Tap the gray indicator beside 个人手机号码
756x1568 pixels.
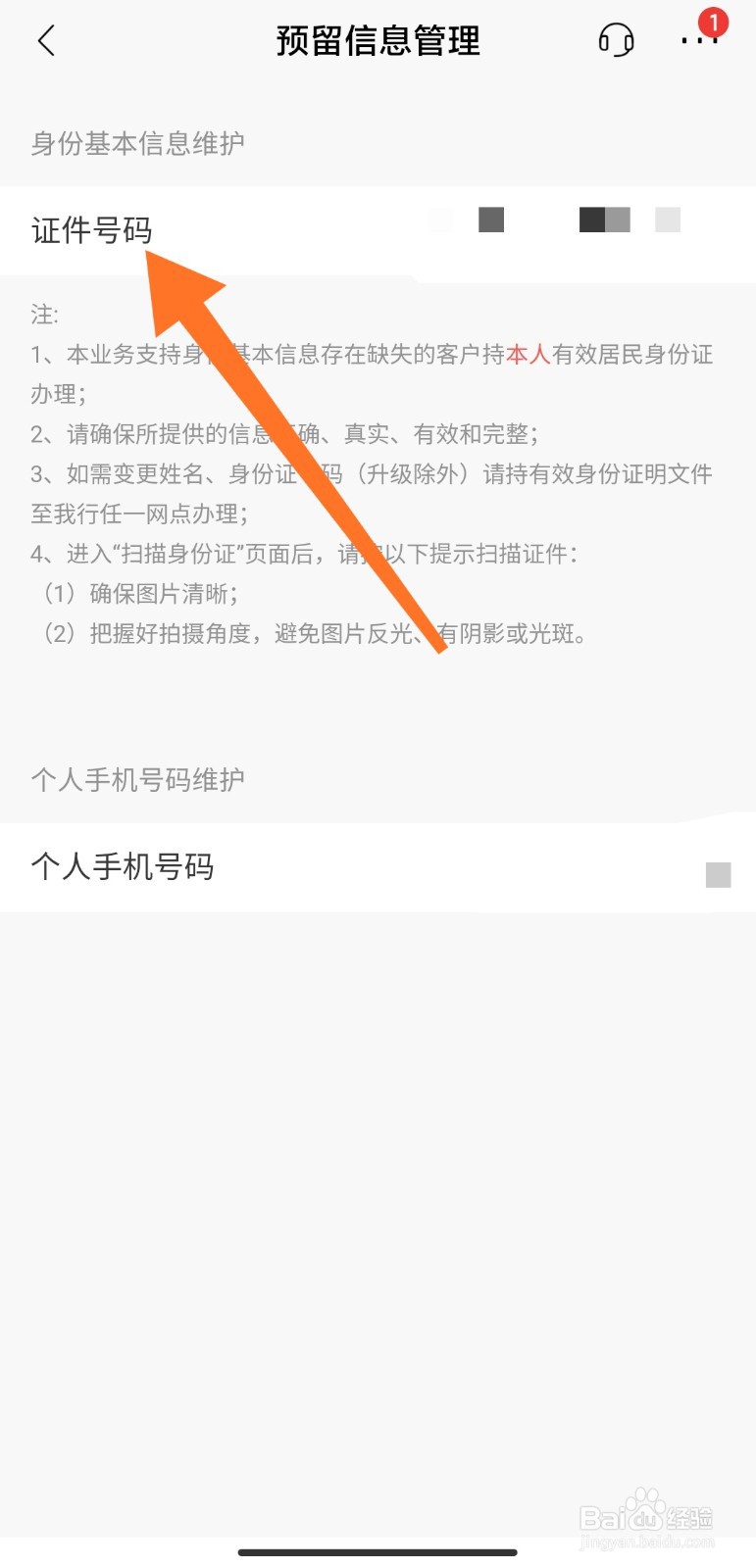[719, 873]
